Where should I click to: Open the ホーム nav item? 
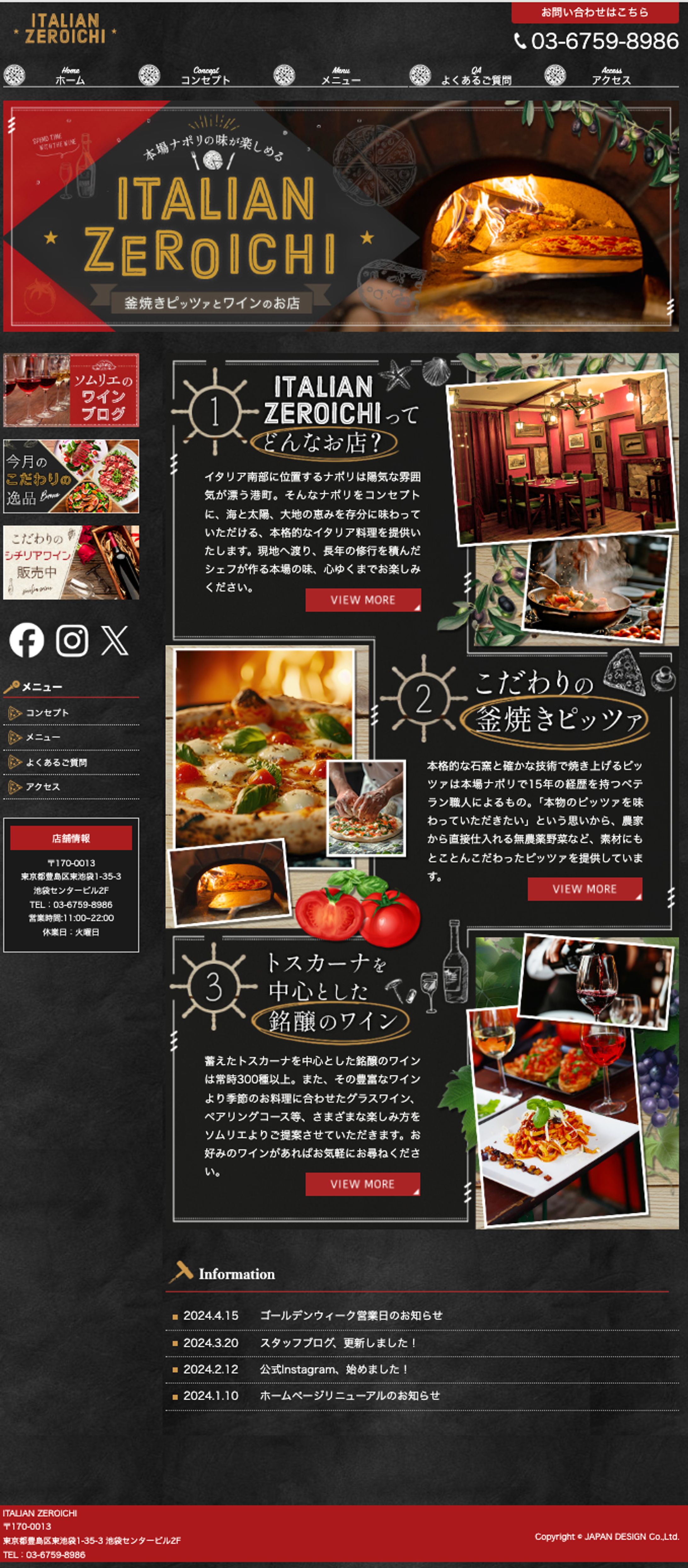tap(70, 76)
